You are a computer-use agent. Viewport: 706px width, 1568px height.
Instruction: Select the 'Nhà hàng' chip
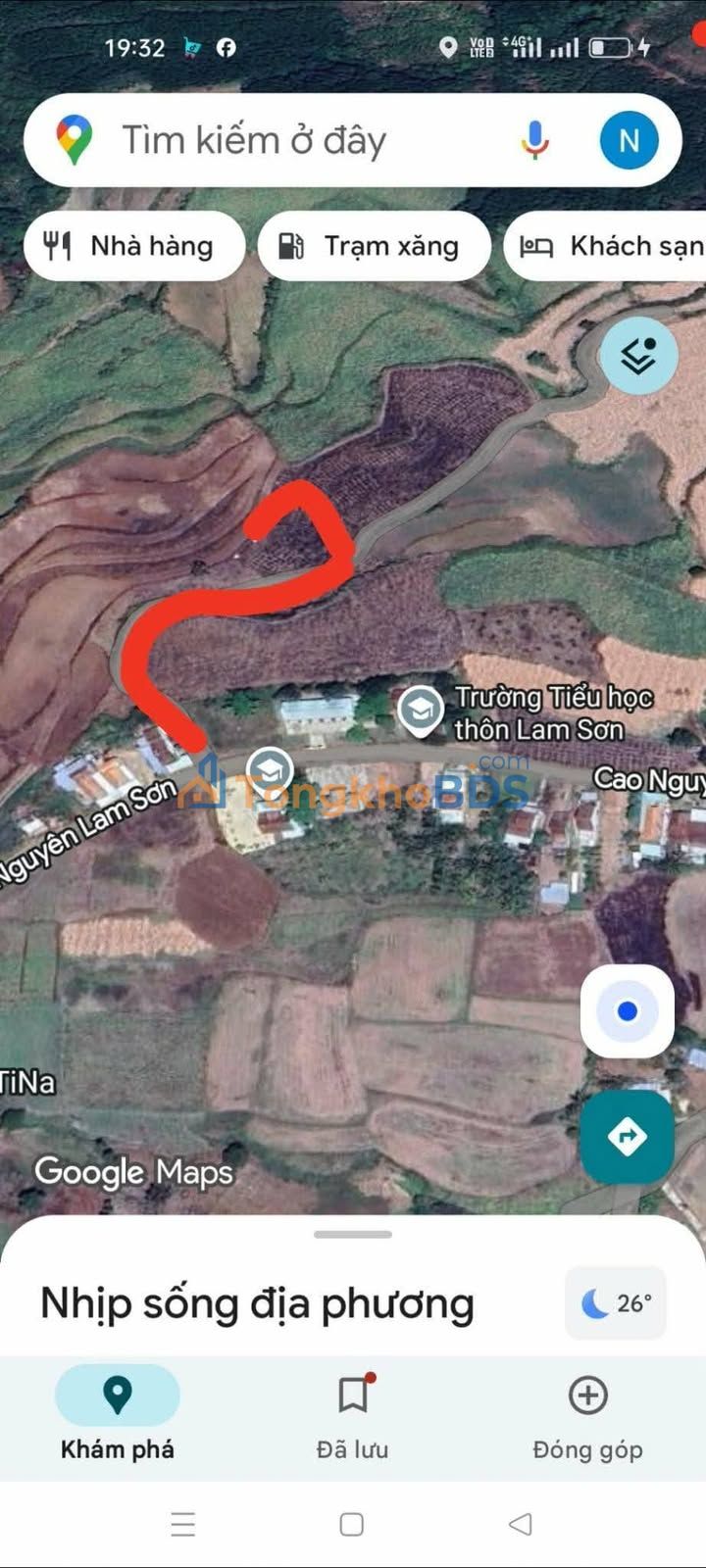point(133,246)
